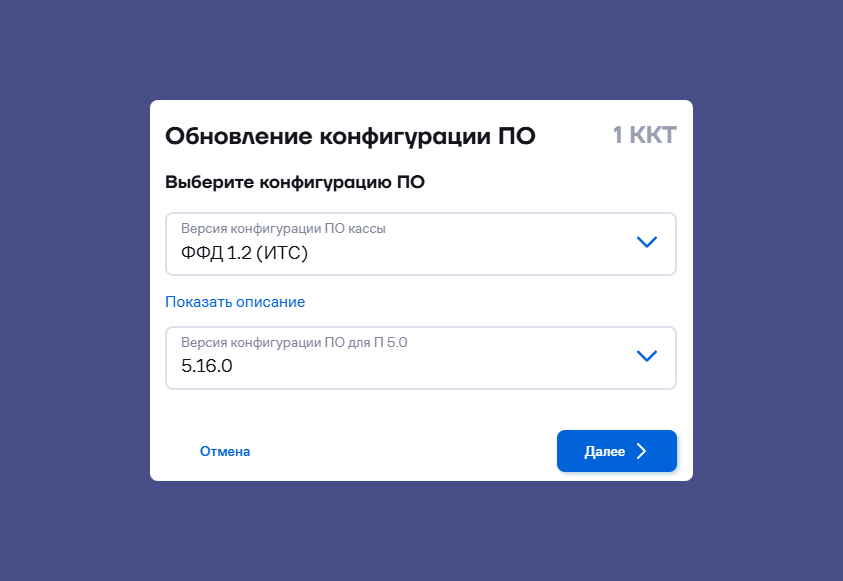This screenshot has height=581, width=843.
Task: Tap the "Показать описание" link
Action: [x=235, y=302]
